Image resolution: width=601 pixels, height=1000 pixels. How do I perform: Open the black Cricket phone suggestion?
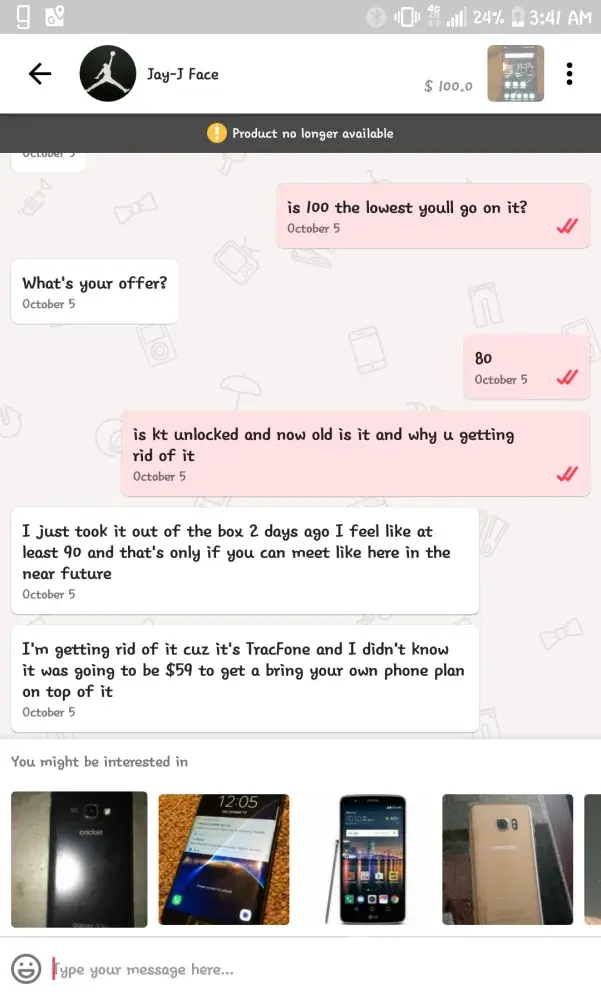79,859
